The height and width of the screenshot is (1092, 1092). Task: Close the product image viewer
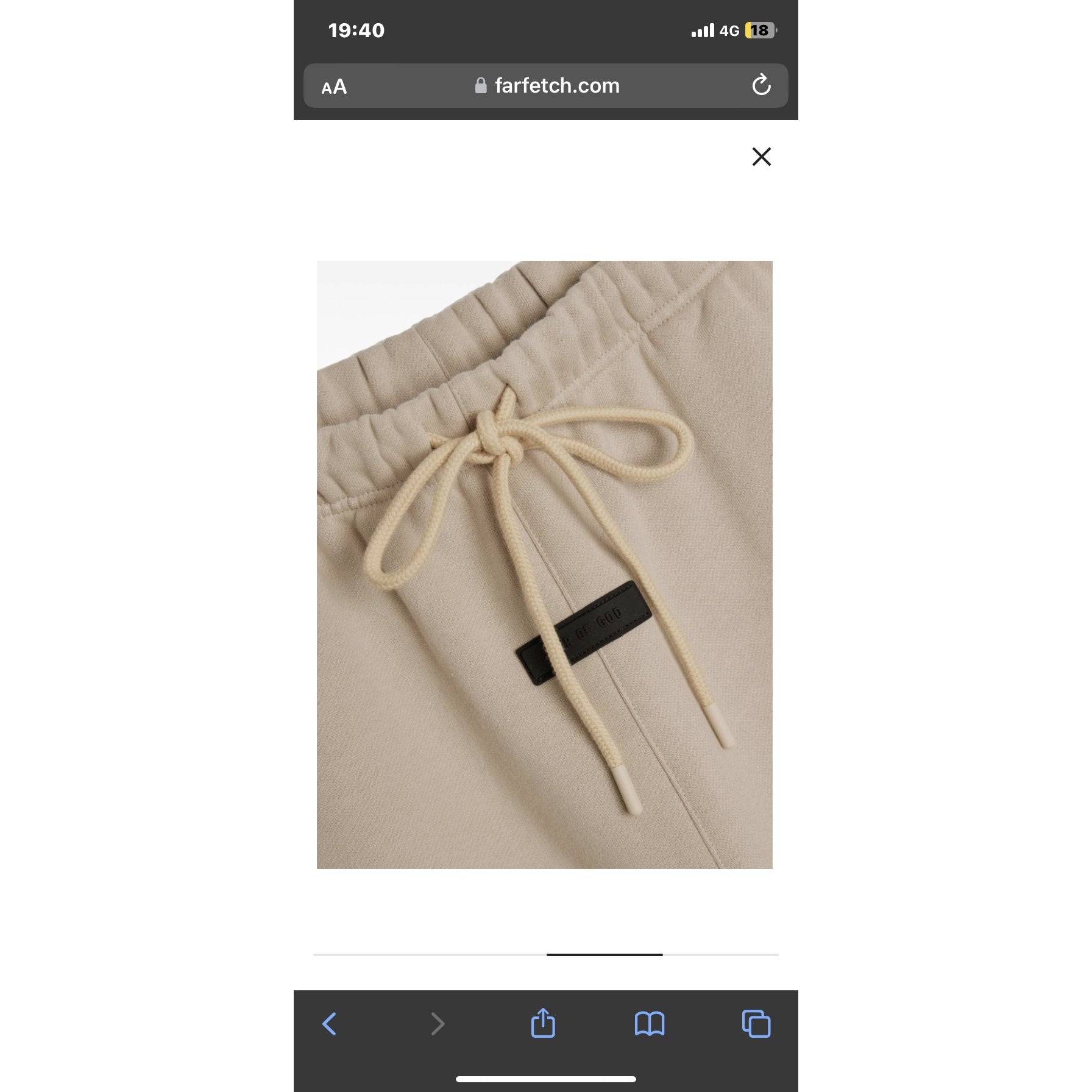coord(761,157)
